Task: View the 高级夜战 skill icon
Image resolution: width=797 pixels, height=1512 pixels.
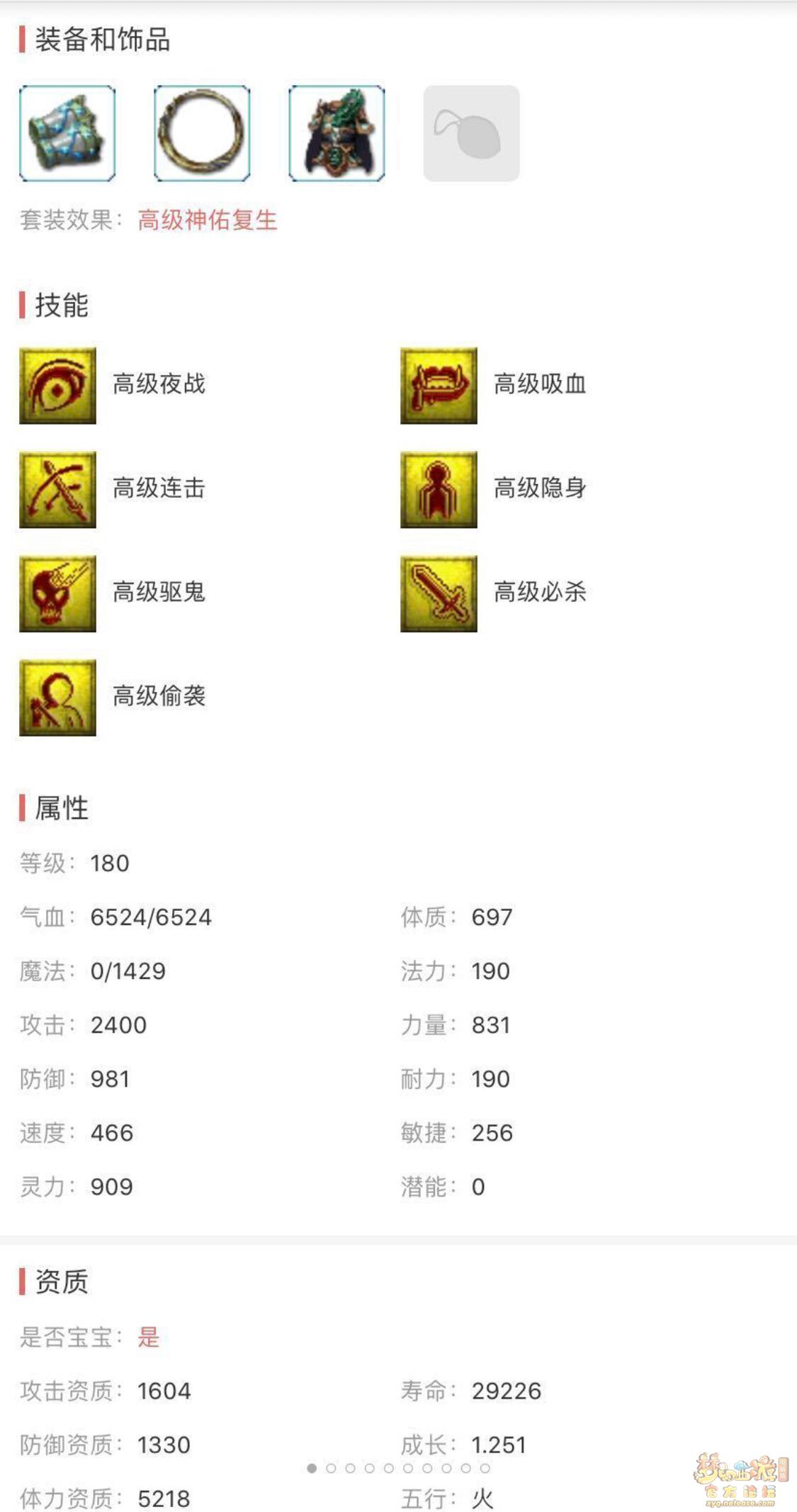Action: coord(57,386)
